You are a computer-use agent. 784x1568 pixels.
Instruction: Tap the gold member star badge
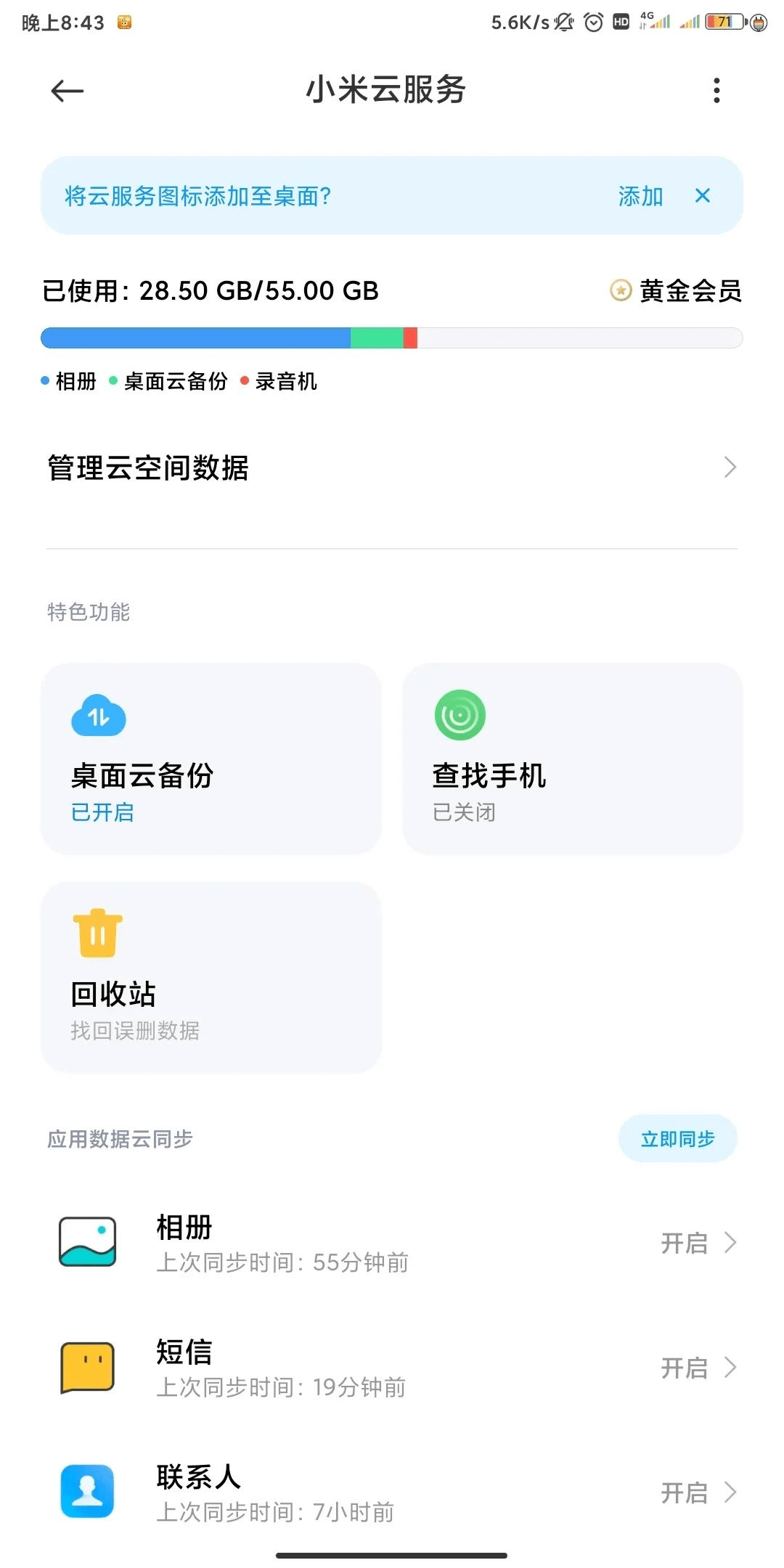[x=618, y=292]
